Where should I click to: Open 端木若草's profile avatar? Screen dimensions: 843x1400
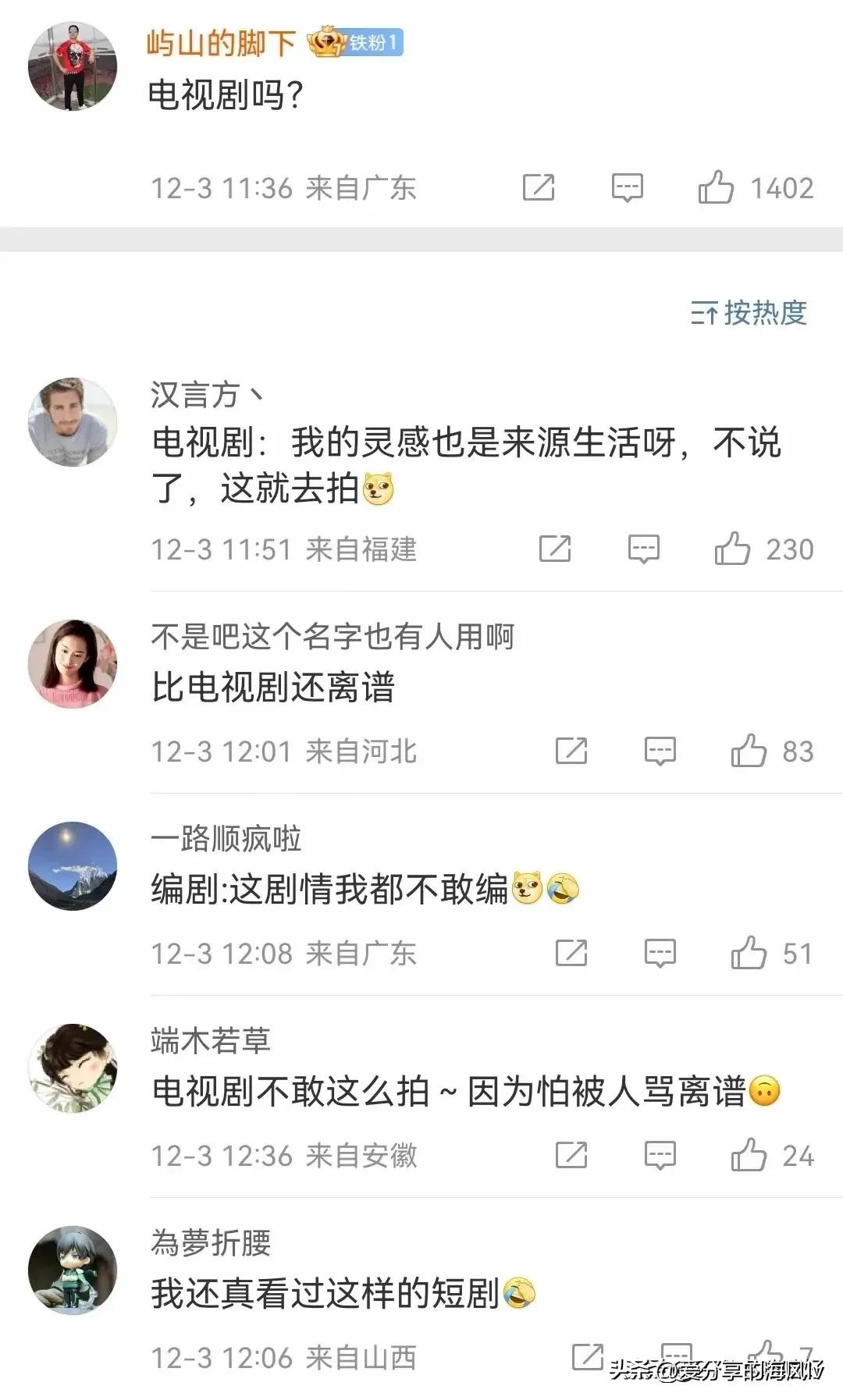pyautogui.click(x=73, y=1068)
